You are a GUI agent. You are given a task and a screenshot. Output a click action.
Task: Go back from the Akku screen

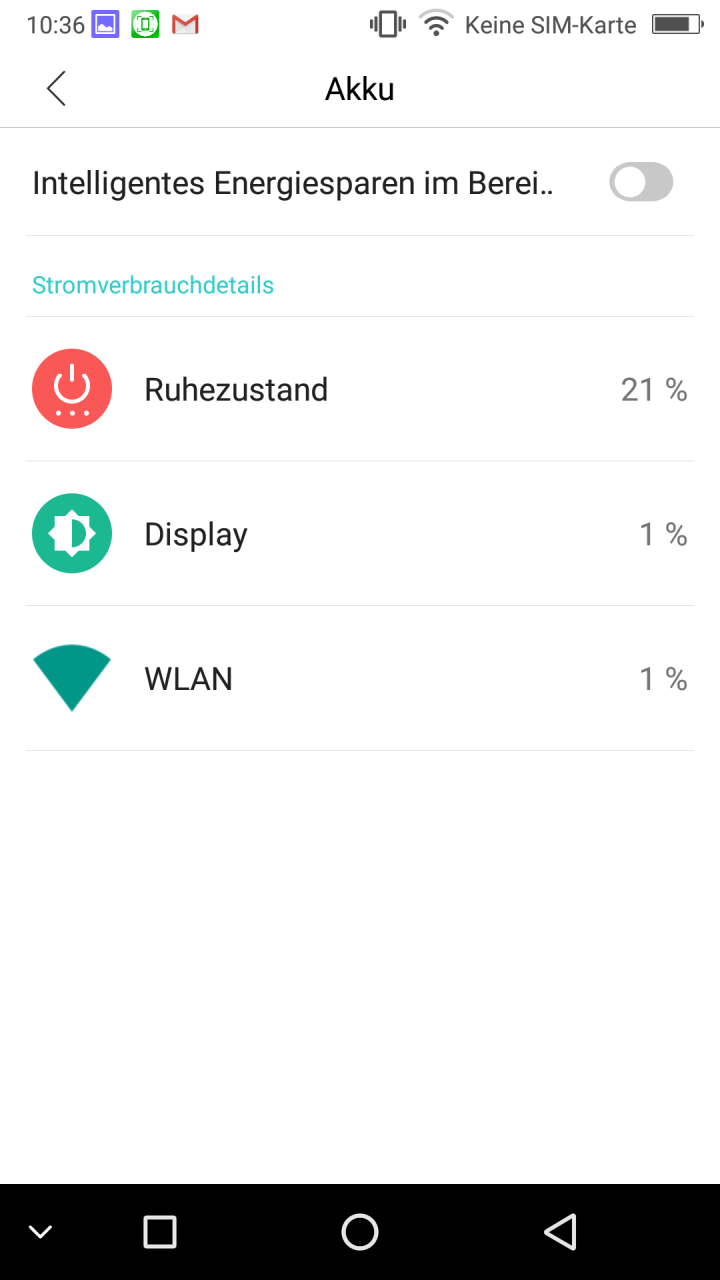[56, 89]
